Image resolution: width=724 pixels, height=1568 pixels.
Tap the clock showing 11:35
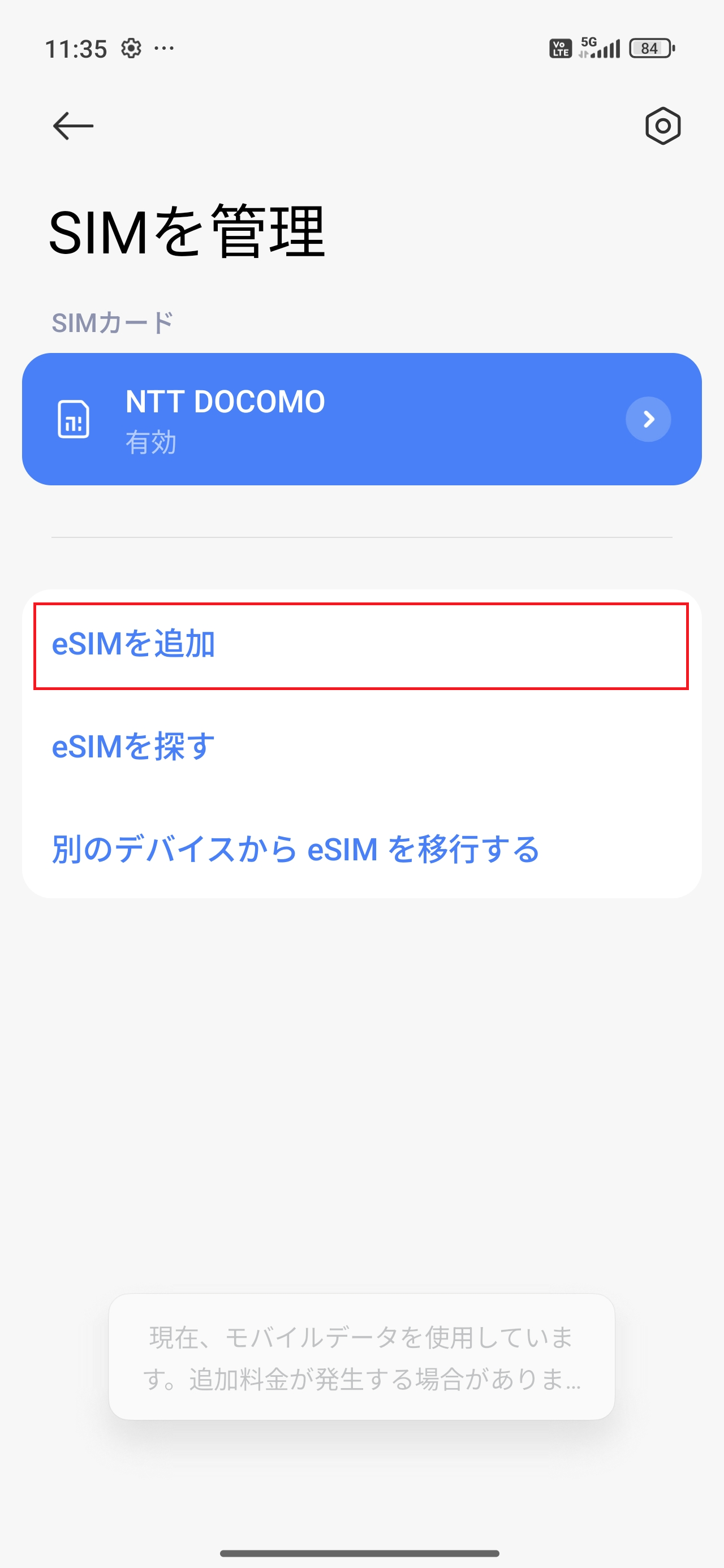coord(81,48)
